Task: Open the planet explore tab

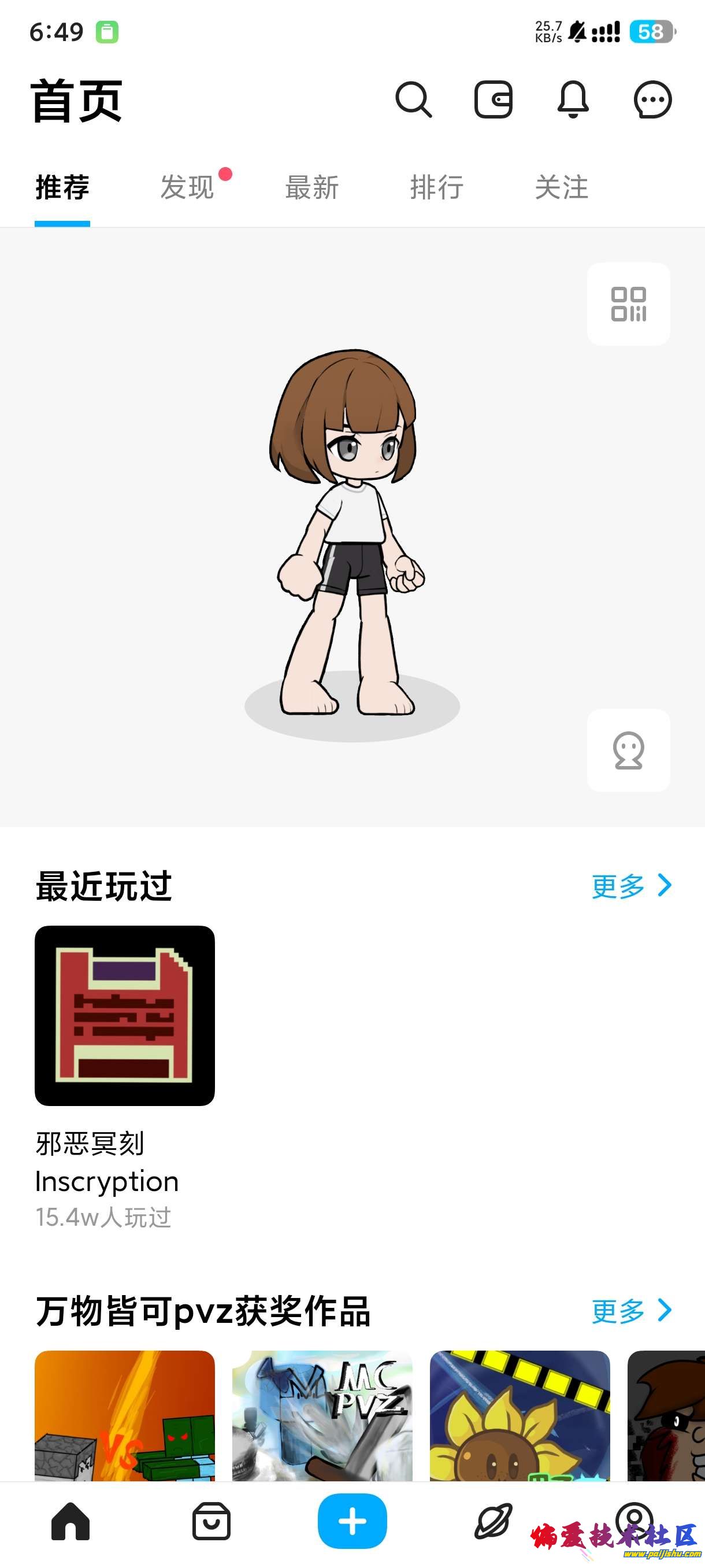Action: coord(493,1521)
